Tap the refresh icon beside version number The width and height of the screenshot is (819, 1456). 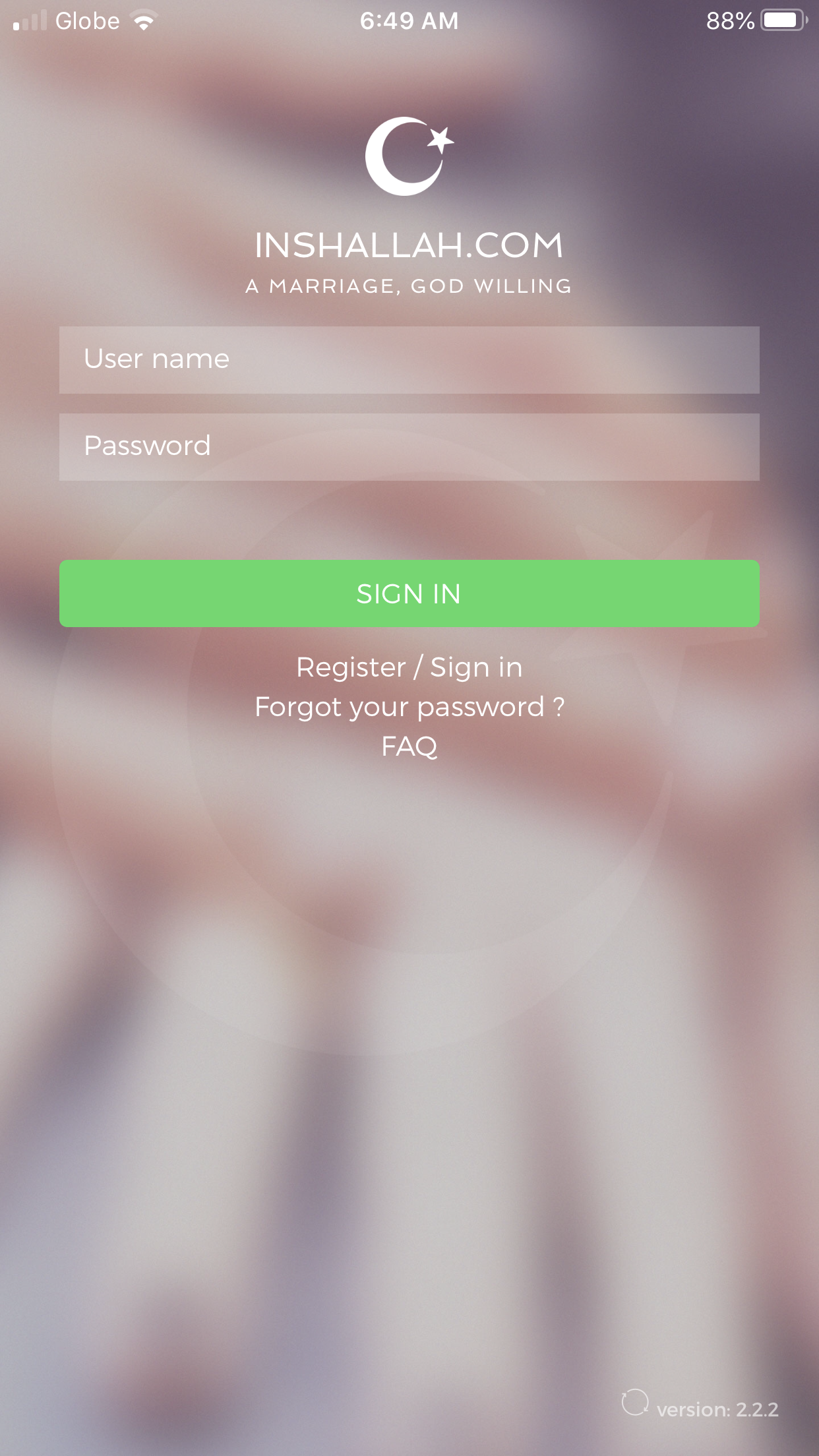coord(635,1402)
